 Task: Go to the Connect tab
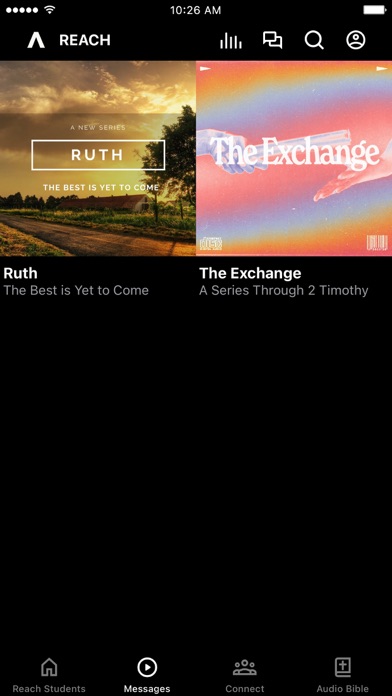pyautogui.click(x=245, y=675)
